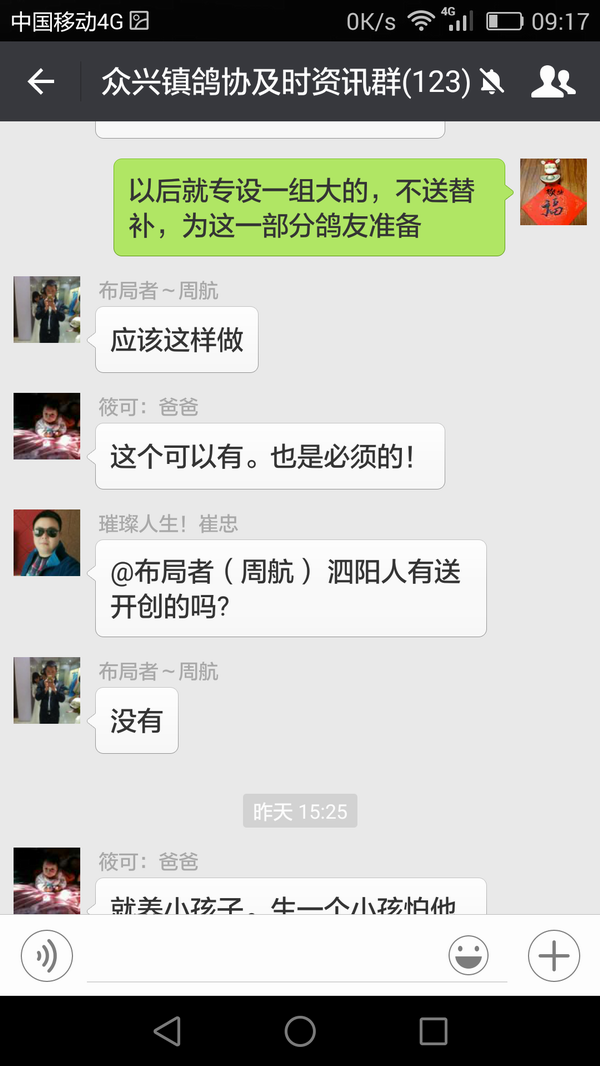The image size is (600, 1066).
Task: Open the group members info icon
Action: (x=552, y=82)
